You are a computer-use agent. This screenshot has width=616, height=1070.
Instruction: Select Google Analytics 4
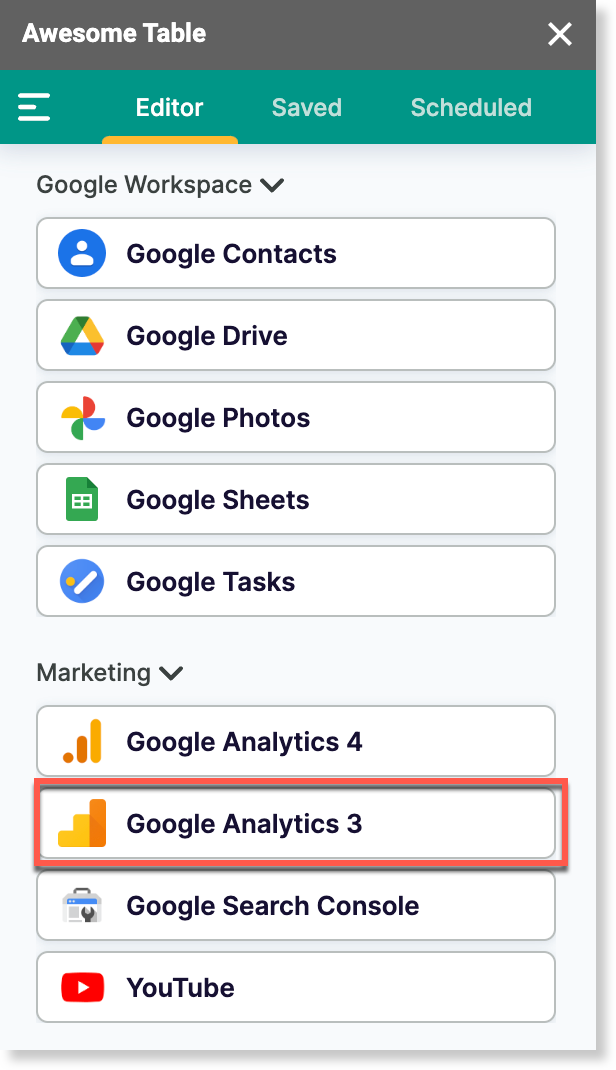(296, 742)
